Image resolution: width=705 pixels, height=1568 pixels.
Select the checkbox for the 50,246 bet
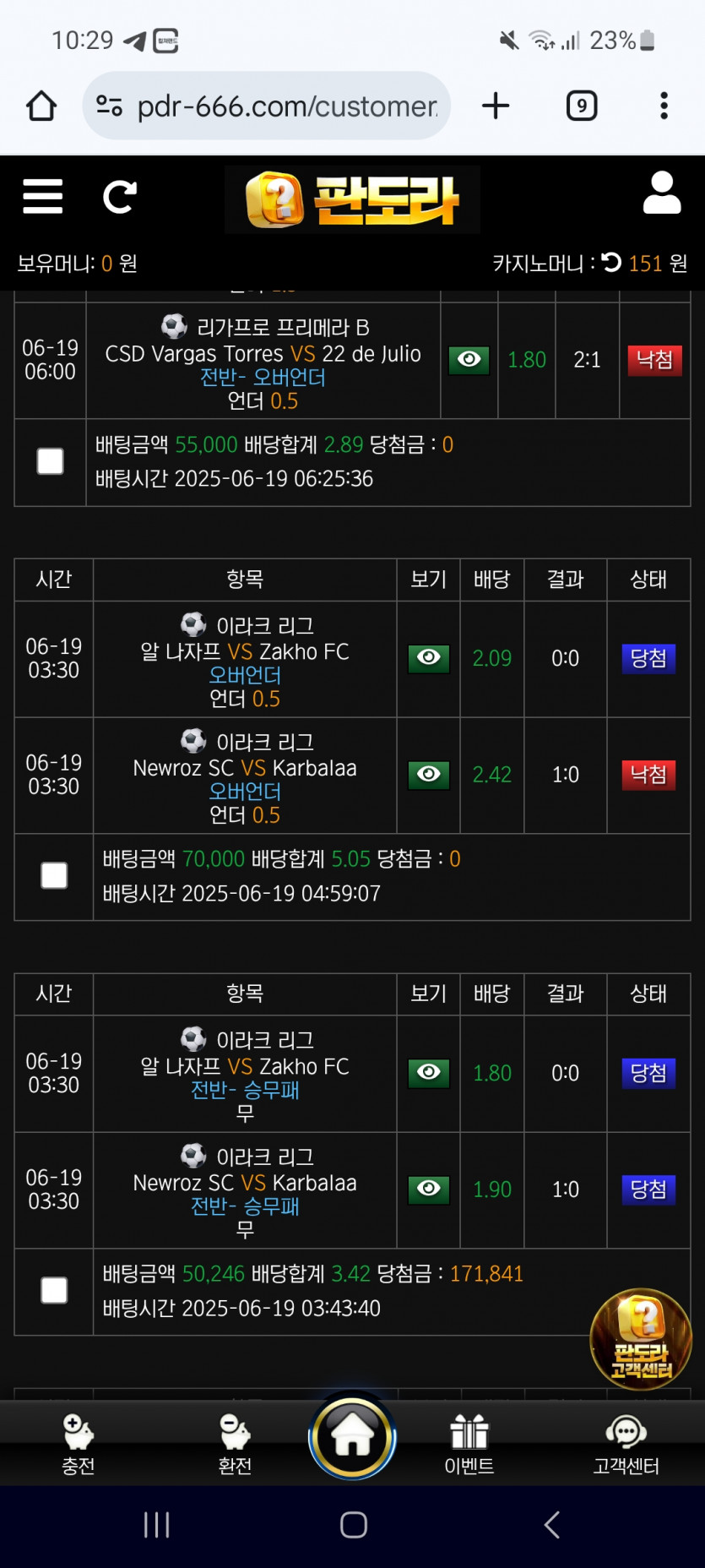click(54, 1290)
